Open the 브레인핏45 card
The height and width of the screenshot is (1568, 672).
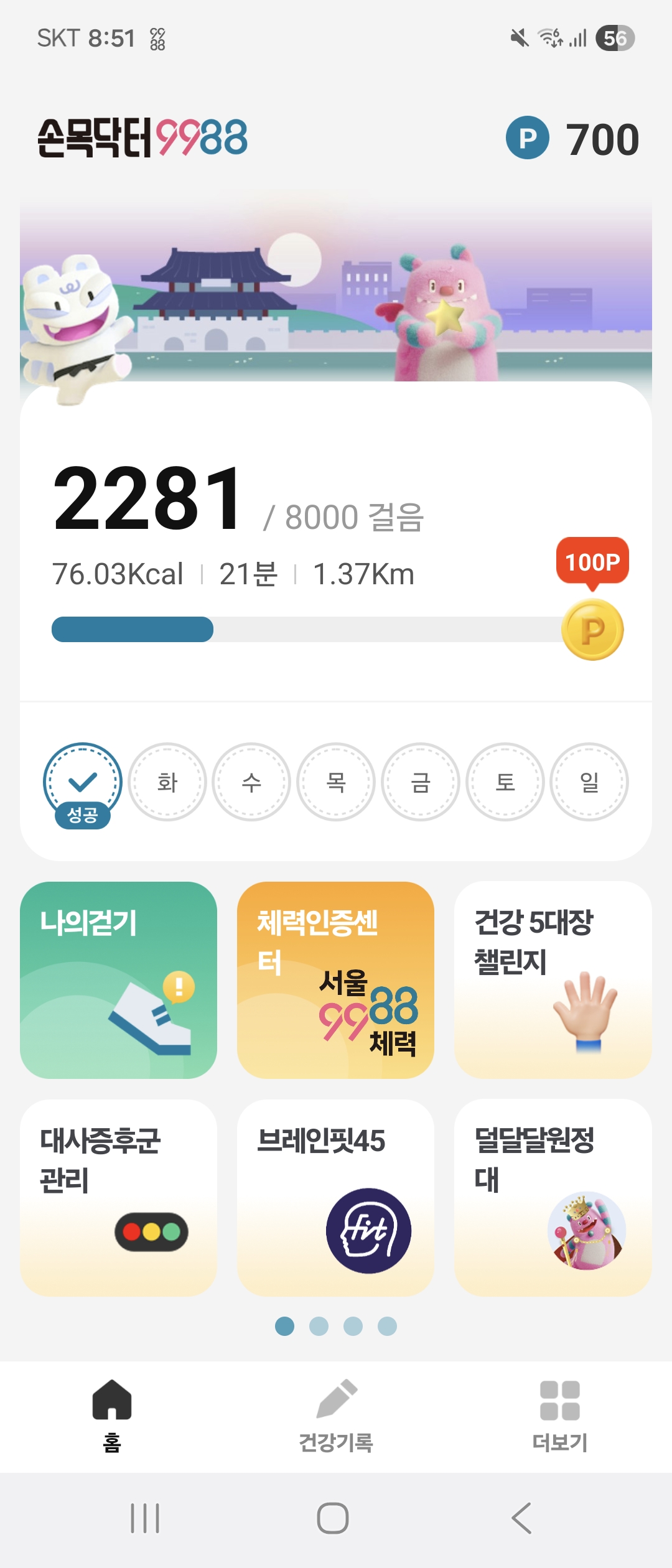pyautogui.click(x=335, y=1198)
